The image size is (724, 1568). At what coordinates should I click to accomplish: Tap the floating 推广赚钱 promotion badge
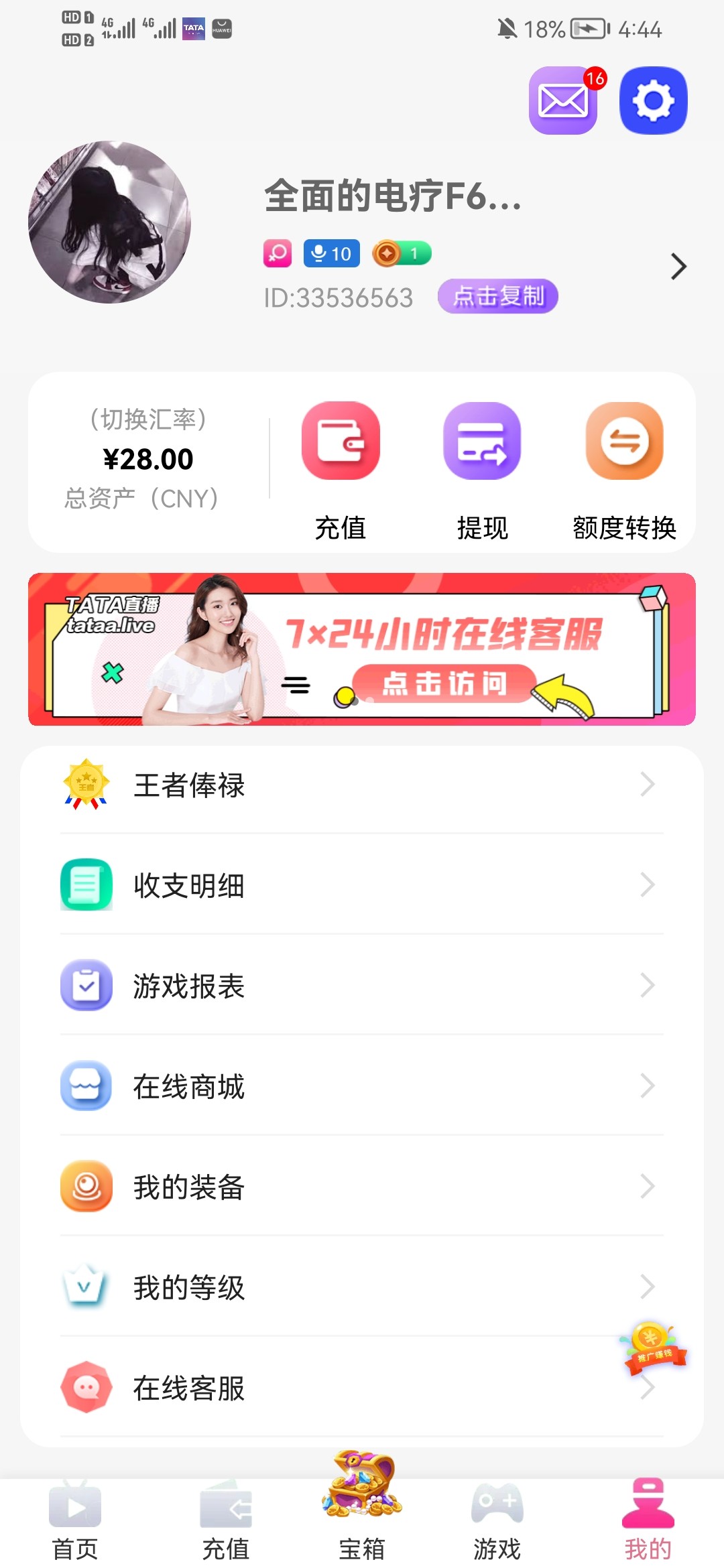coord(653,1347)
